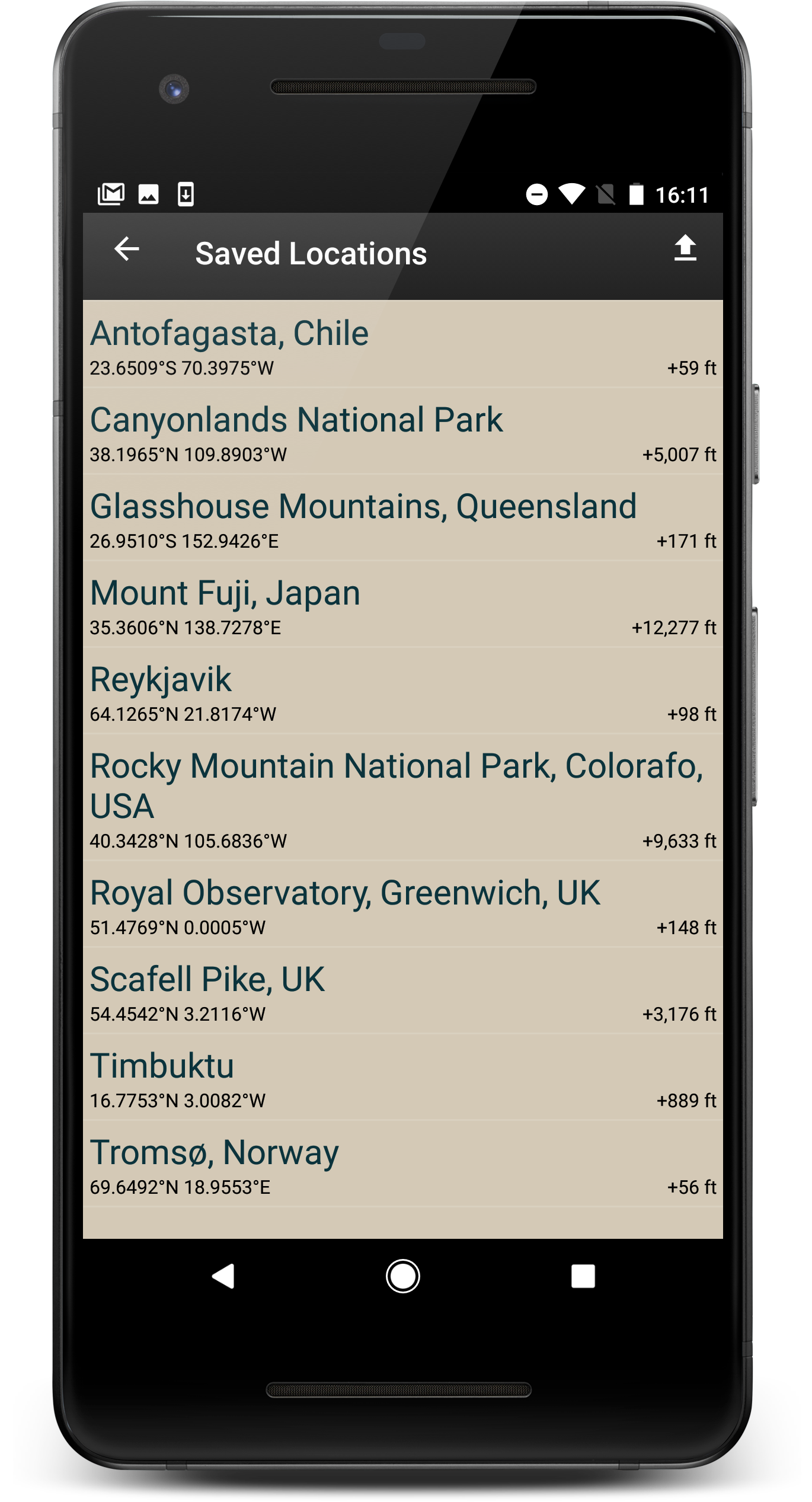Tap the system home button
The image size is (812, 1502).
tap(403, 1276)
